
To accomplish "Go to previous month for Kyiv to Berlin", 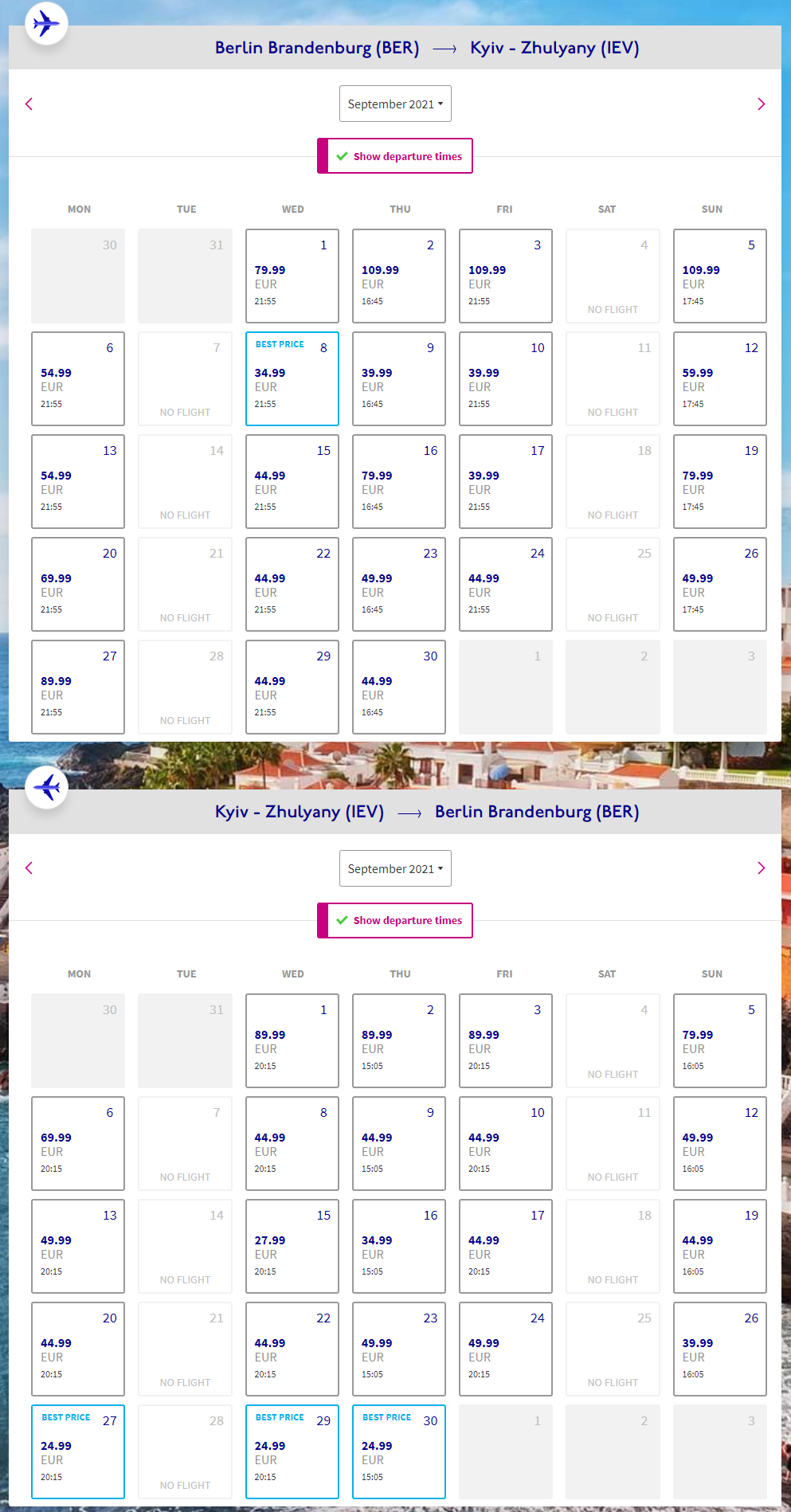I will [29, 868].
